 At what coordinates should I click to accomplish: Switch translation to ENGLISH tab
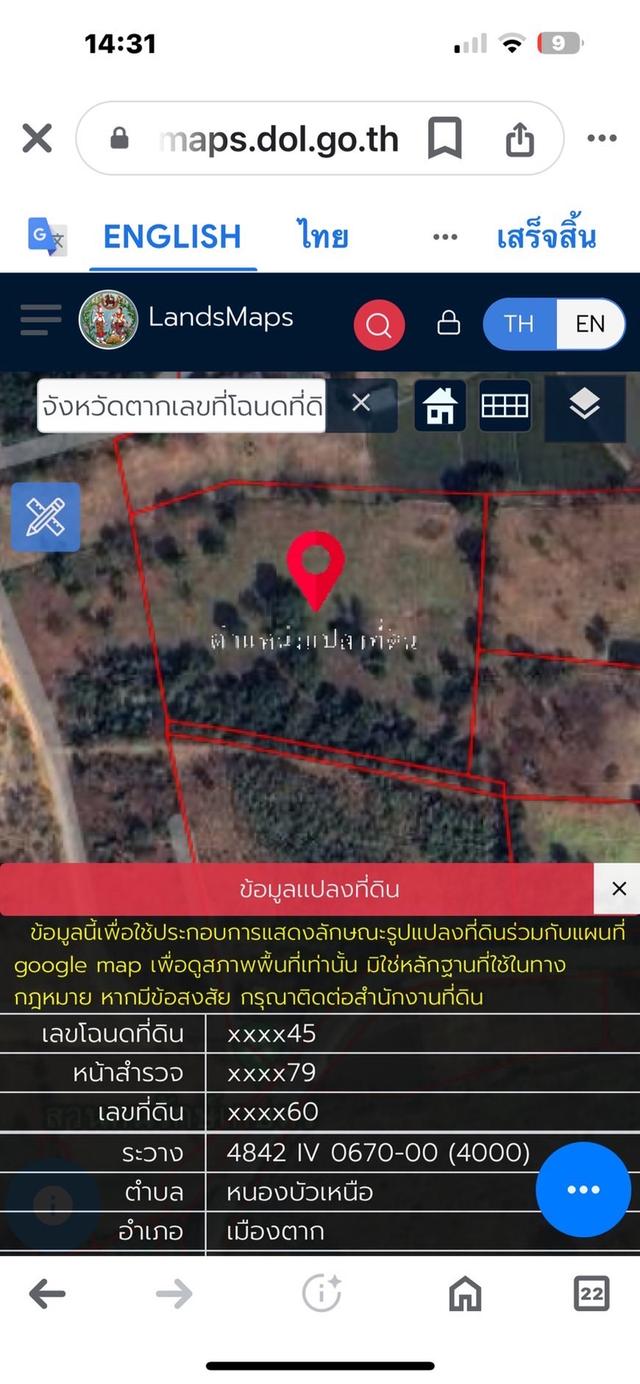[x=172, y=237]
